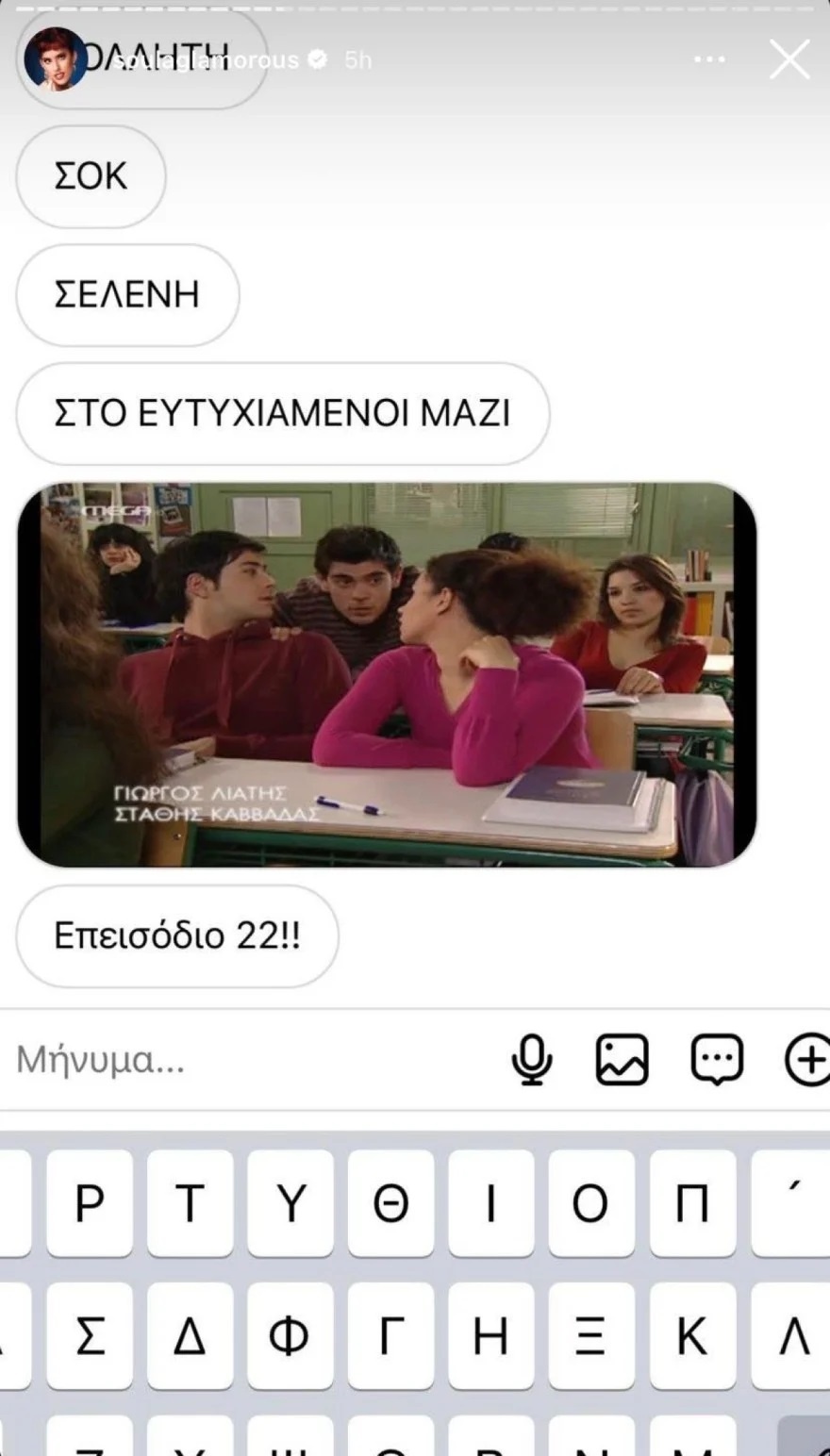Viewport: 830px width, 1456px height.
Task: Close the story viewer
Action: [x=788, y=59]
